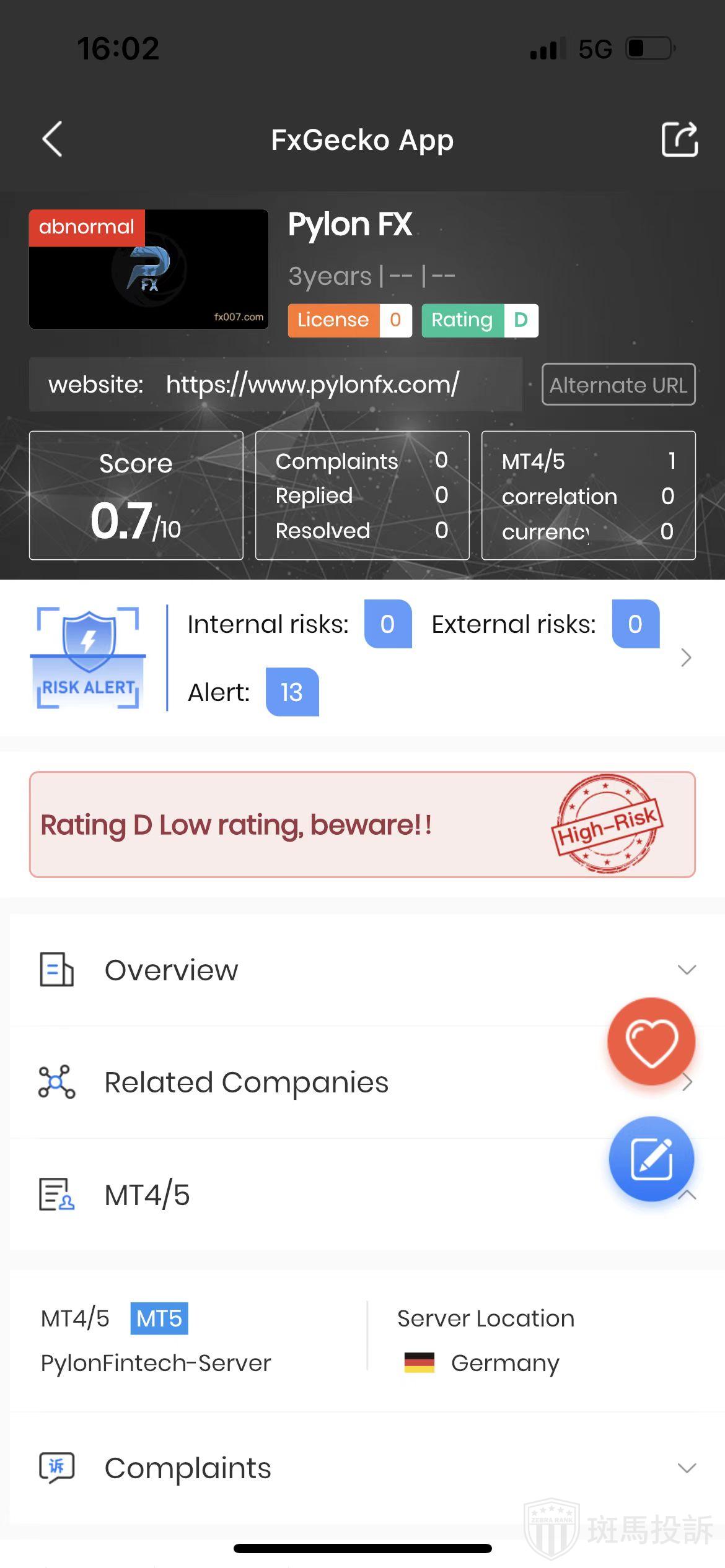
Task: Tap the Rating D badge
Action: 479,320
